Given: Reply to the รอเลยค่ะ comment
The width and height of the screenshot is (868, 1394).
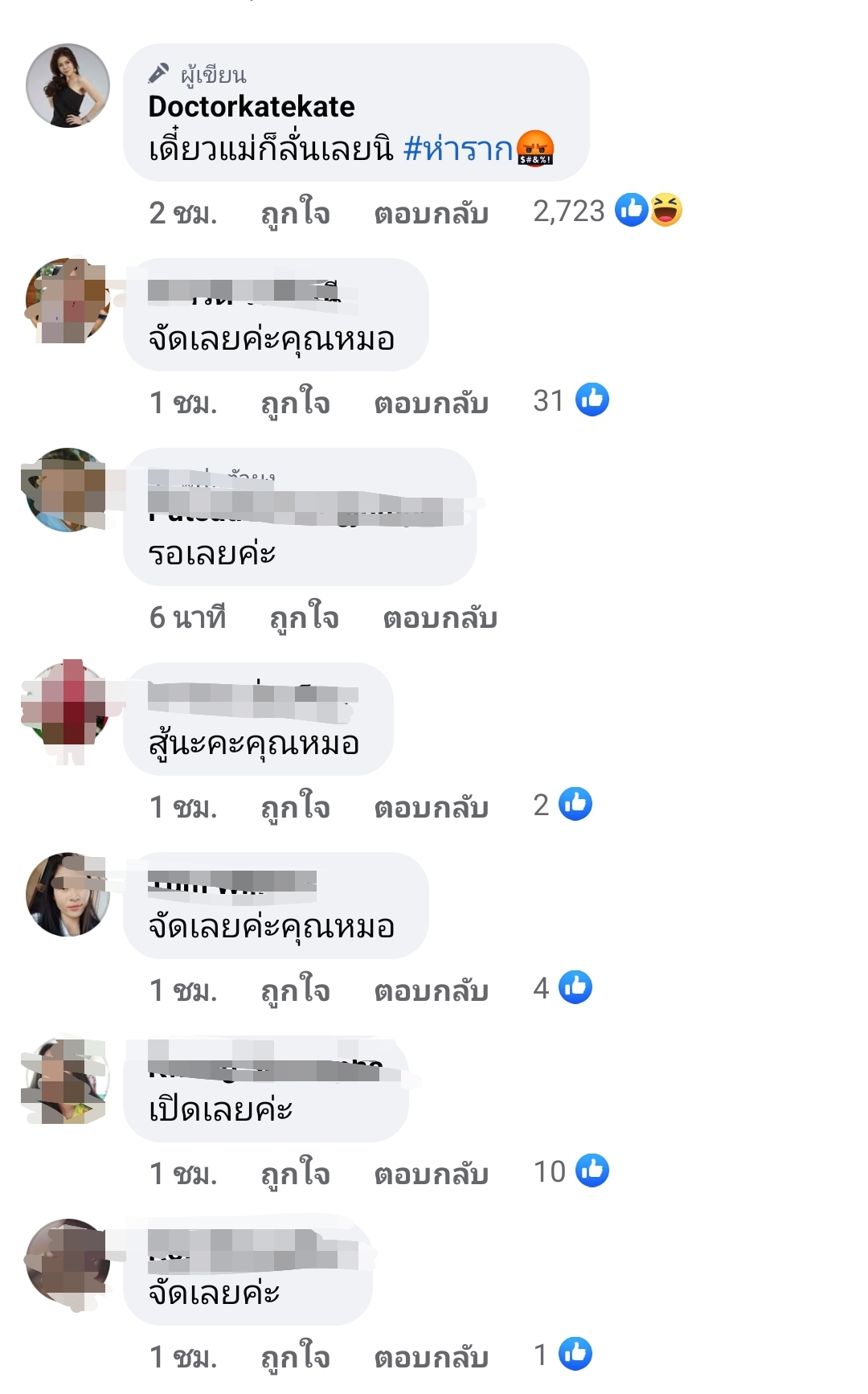Looking at the screenshot, I should (x=440, y=617).
